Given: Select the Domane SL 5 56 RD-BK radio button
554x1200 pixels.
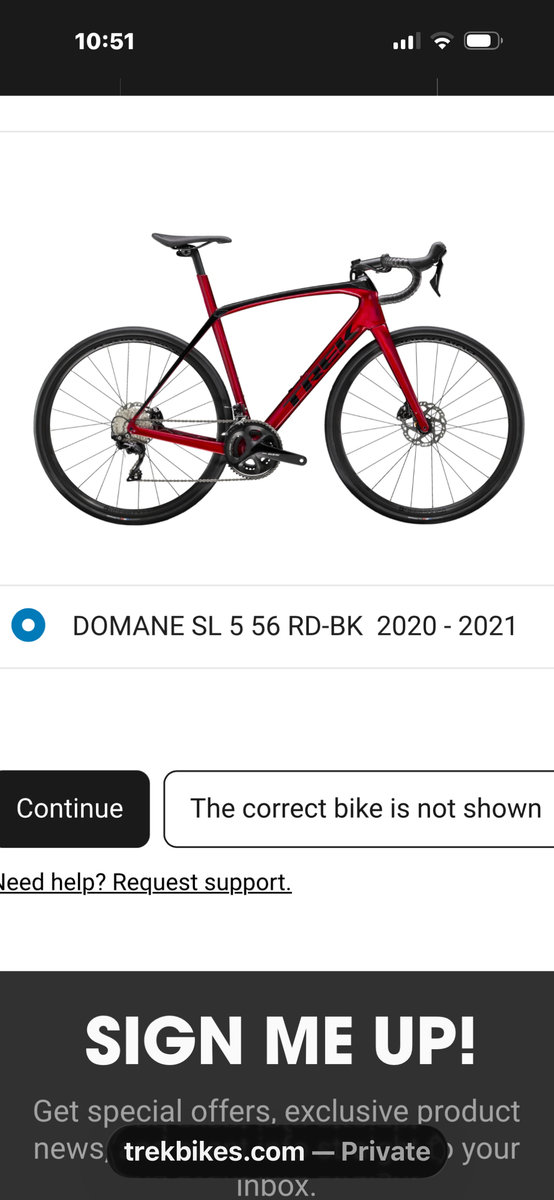Looking at the screenshot, I should click(x=28, y=626).
